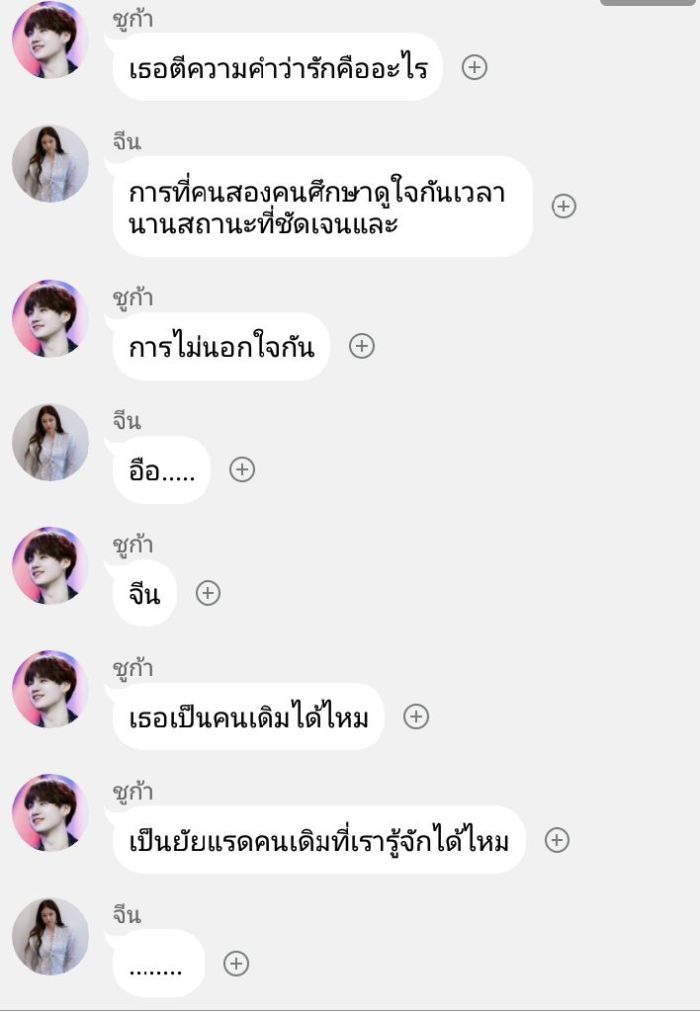
Task: Tap plus icon beside the "........" message
Action: point(236,964)
